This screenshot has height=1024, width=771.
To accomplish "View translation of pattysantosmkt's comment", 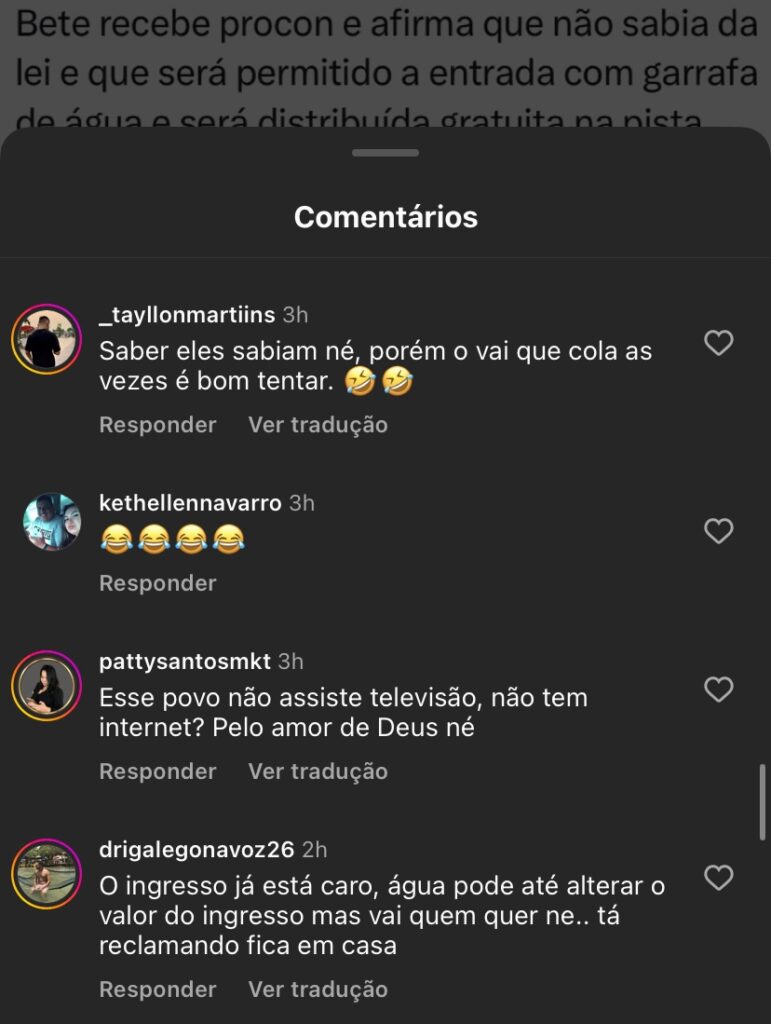I will click(x=317, y=771).
